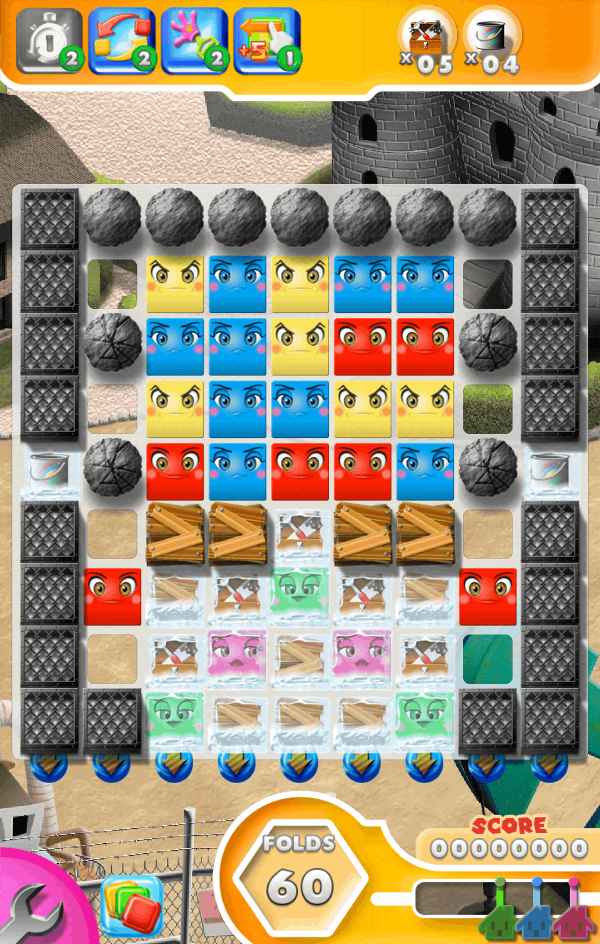Use the block swap power-up
This screenshot has width=600, height=944.
point(121,41)
